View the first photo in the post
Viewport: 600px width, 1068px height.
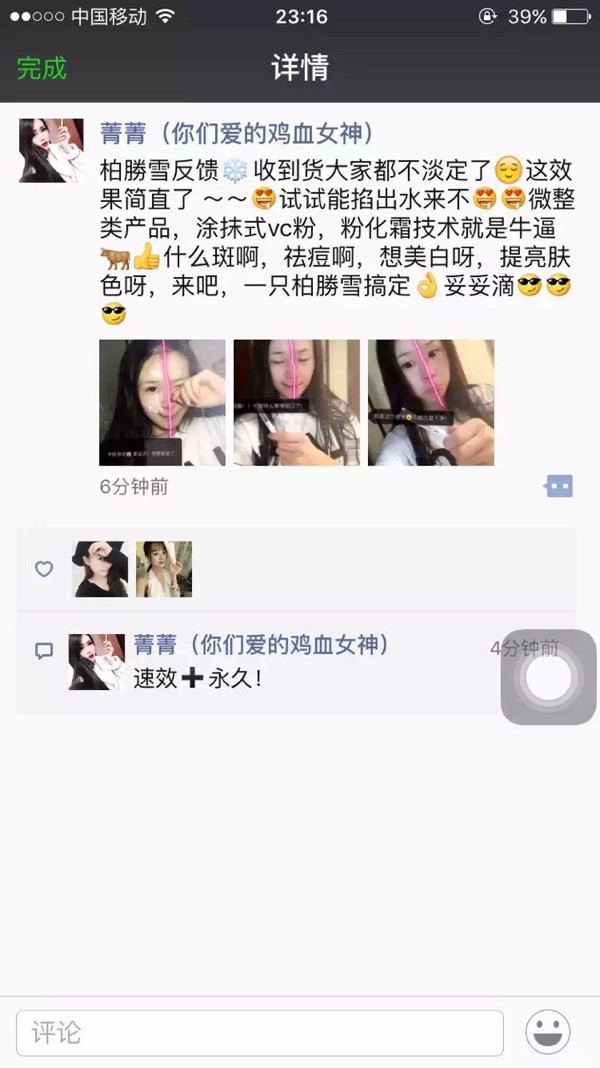162,402
